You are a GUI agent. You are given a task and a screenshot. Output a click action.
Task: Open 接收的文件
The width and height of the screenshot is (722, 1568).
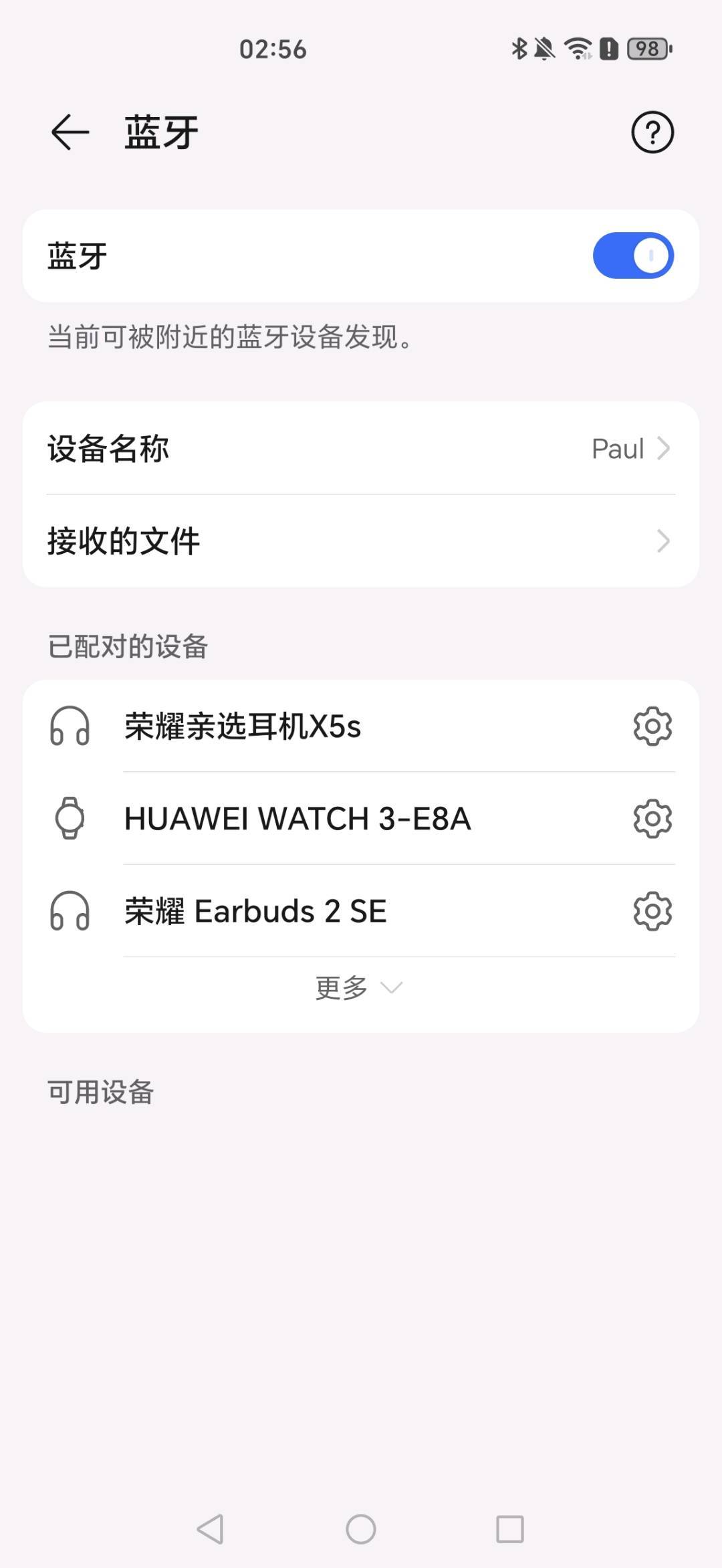(361, 541)
